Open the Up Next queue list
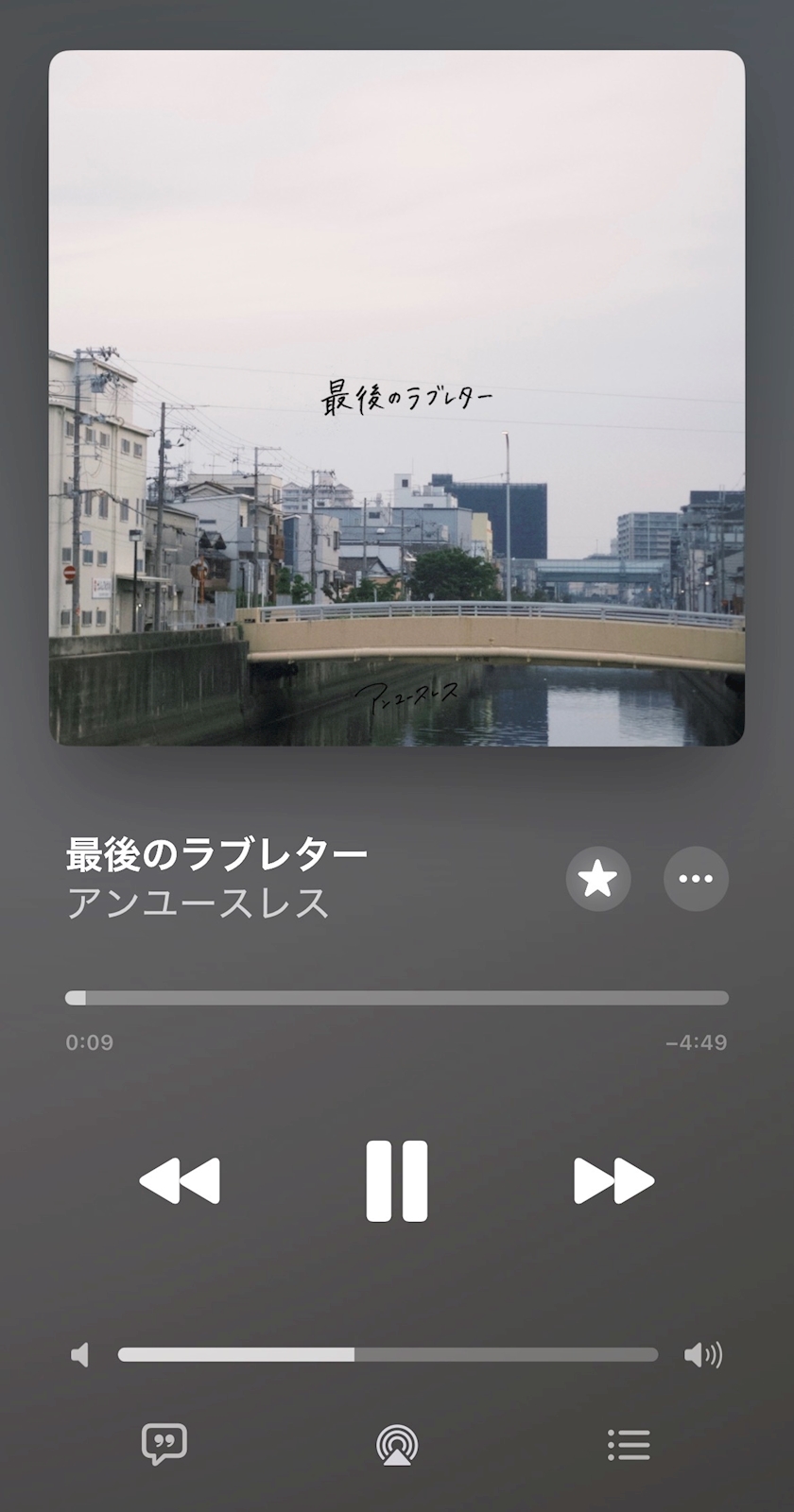 629,1445
